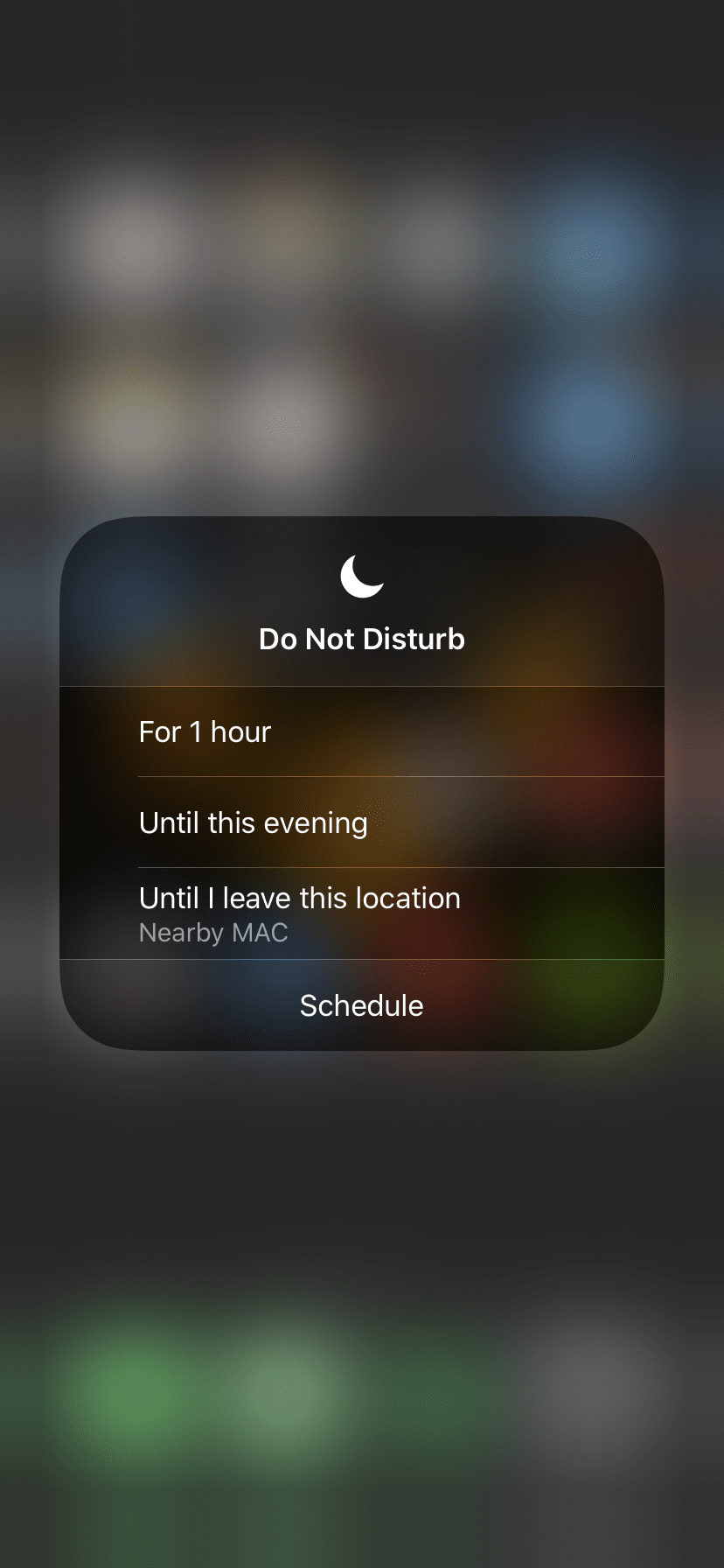Open the Do Not Disturb Schedule settings

click(x=362, y=1005)
